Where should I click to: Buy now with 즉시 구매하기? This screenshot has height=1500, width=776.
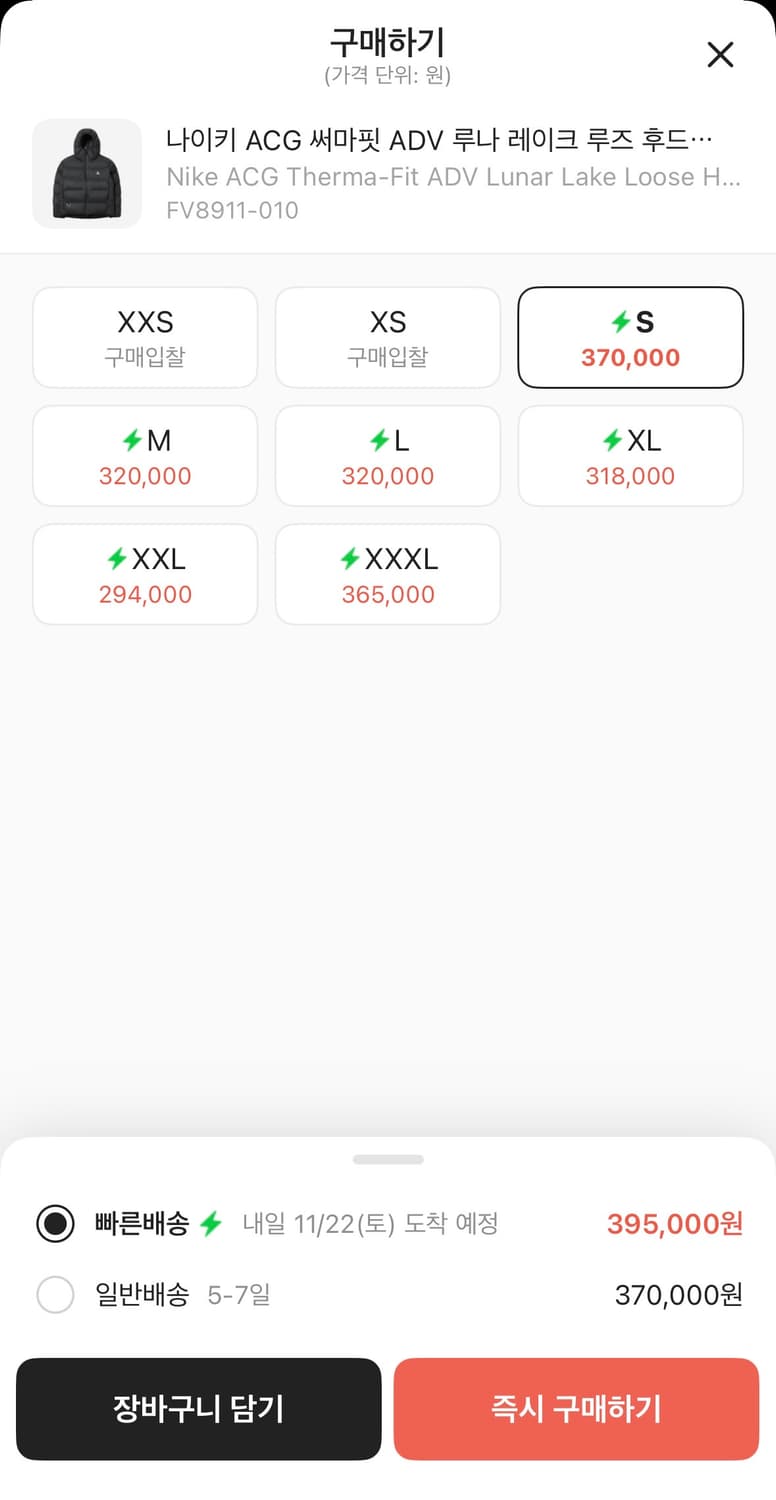coord(576,1409)
